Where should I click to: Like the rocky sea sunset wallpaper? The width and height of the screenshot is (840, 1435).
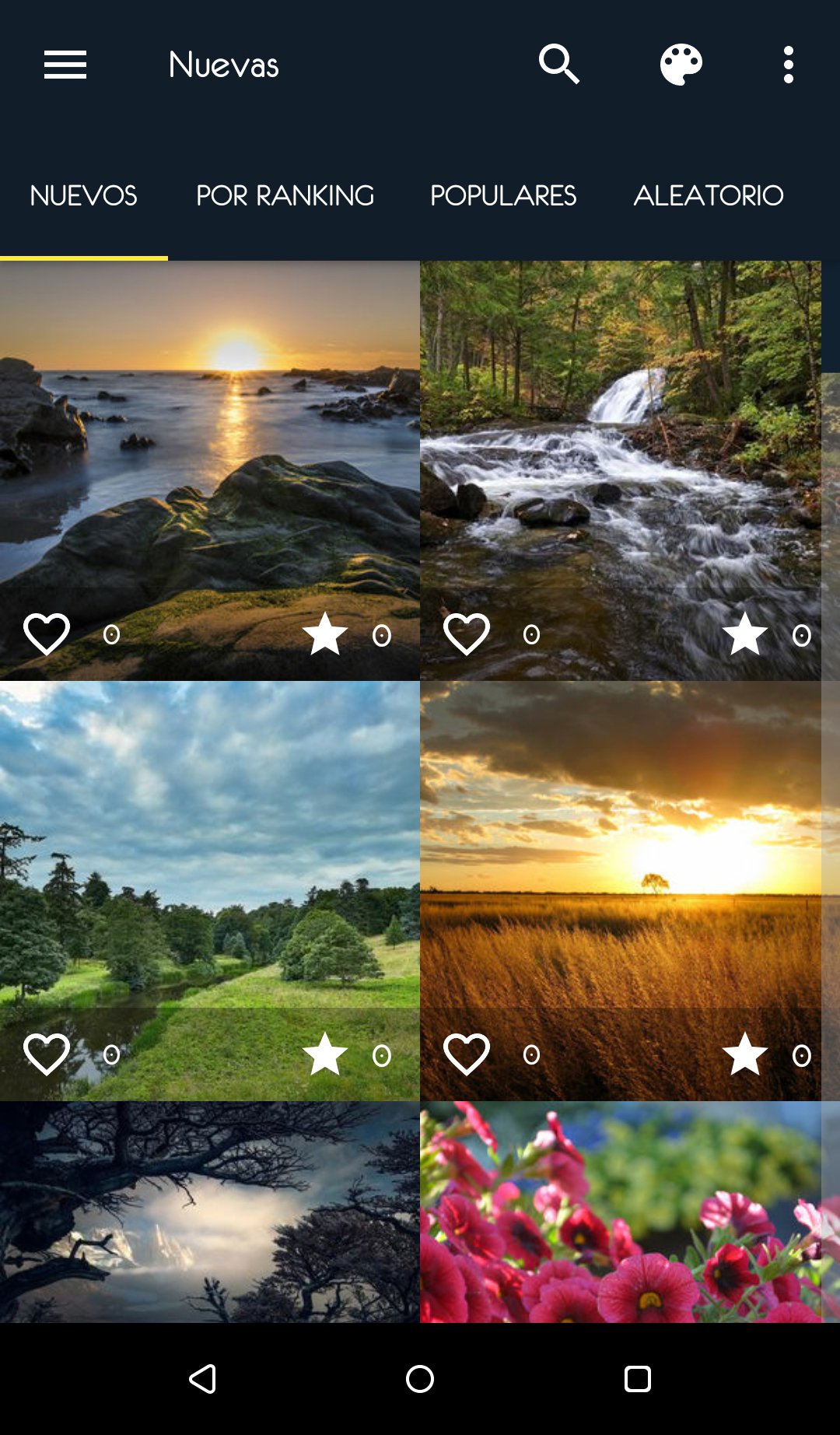(x=47, y=633)
